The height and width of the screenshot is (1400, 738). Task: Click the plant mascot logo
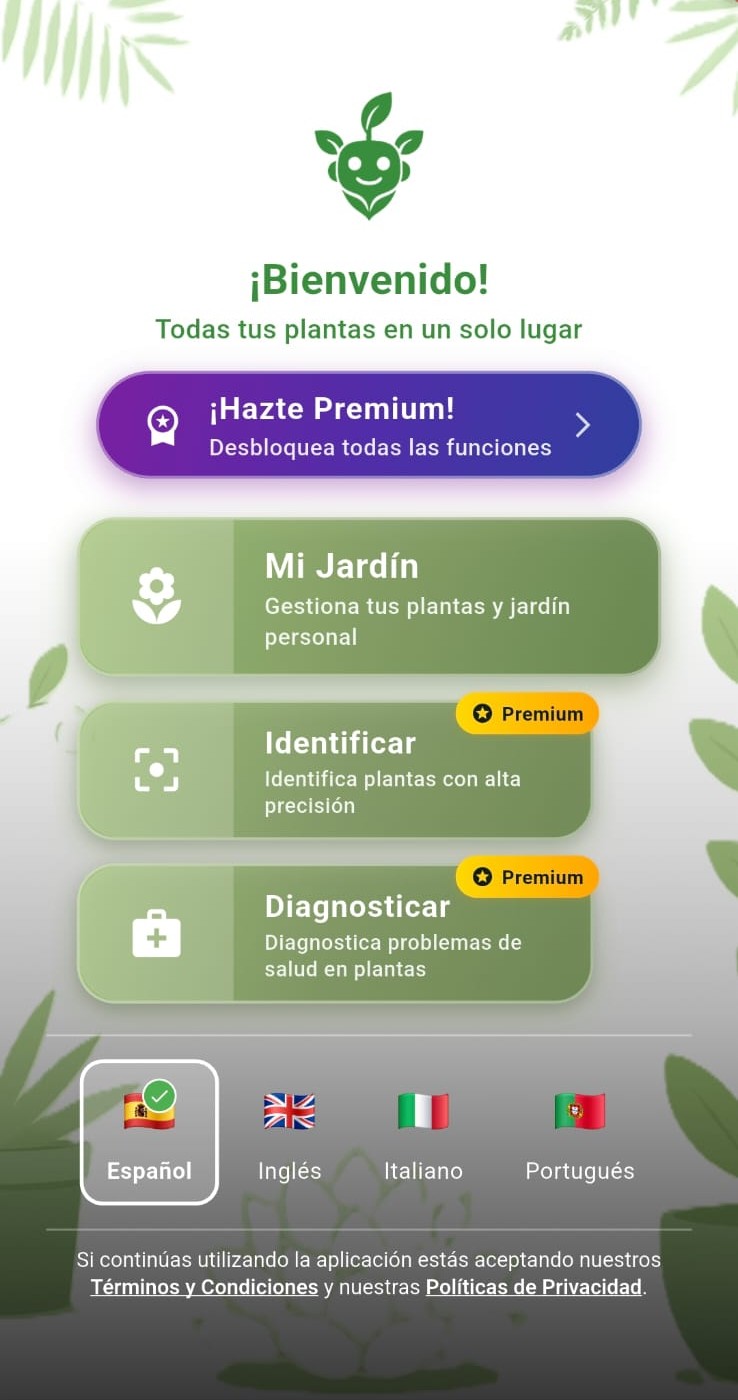point(369,160)
